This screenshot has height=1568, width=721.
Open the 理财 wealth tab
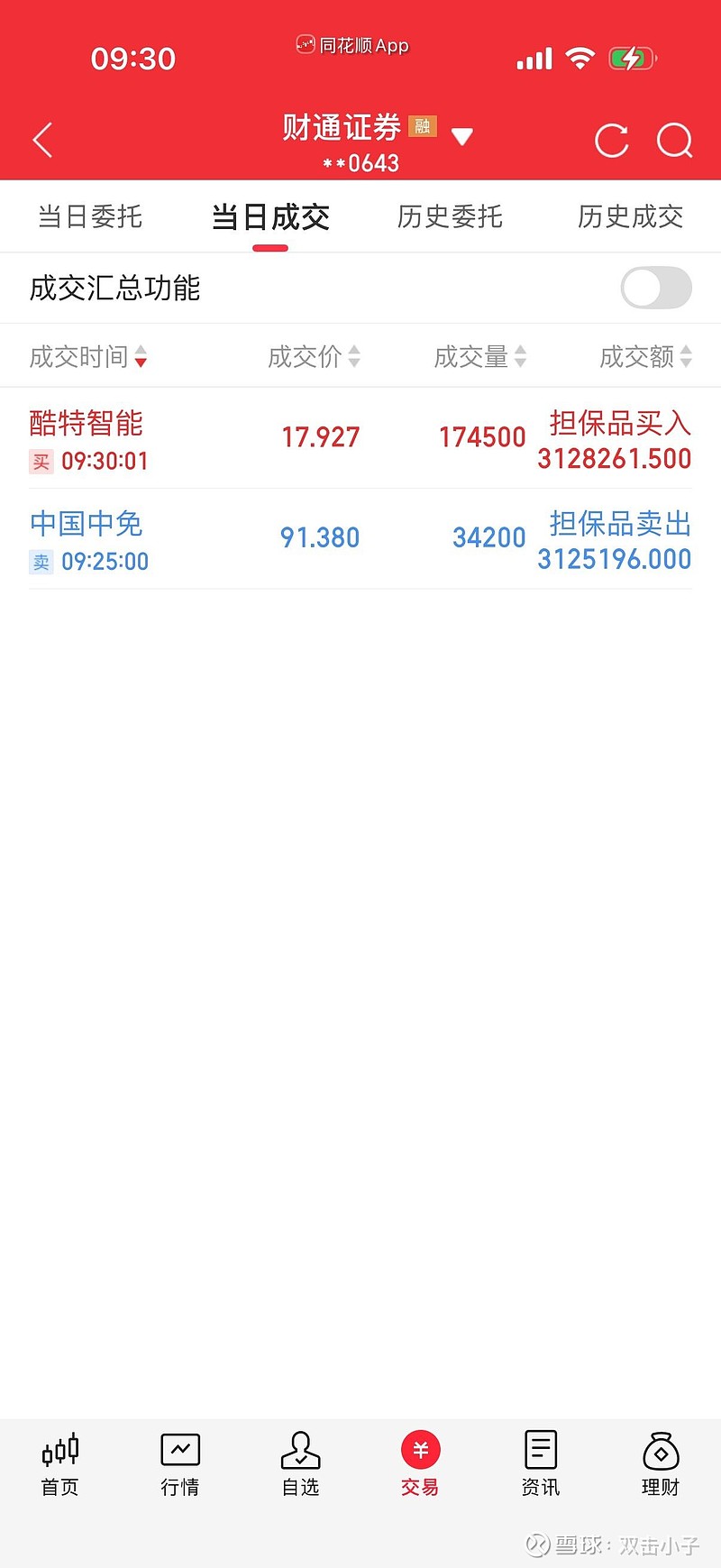click(x=661, y=1464)
